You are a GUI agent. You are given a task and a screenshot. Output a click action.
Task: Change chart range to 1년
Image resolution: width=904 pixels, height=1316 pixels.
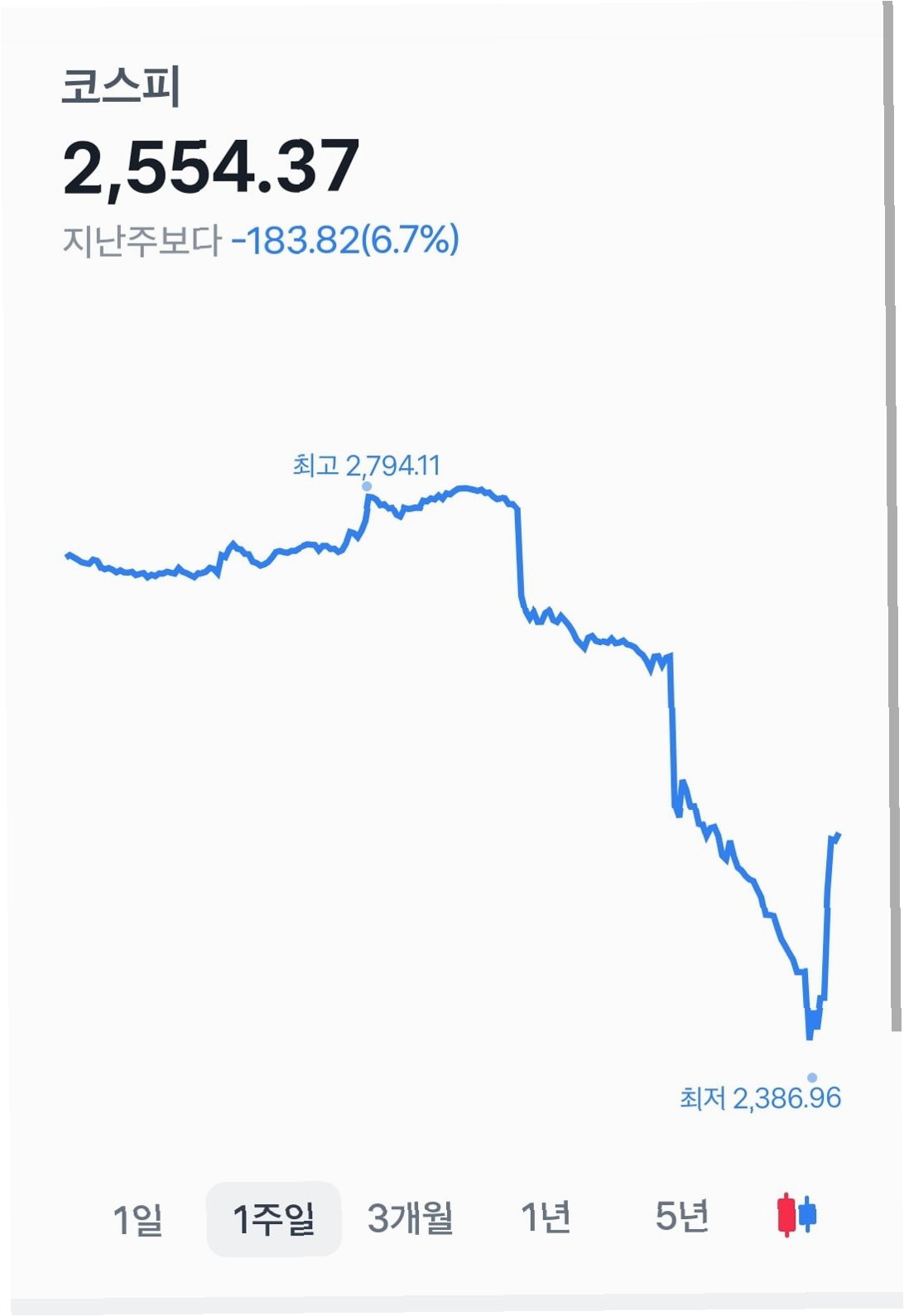pos(546,1217)
